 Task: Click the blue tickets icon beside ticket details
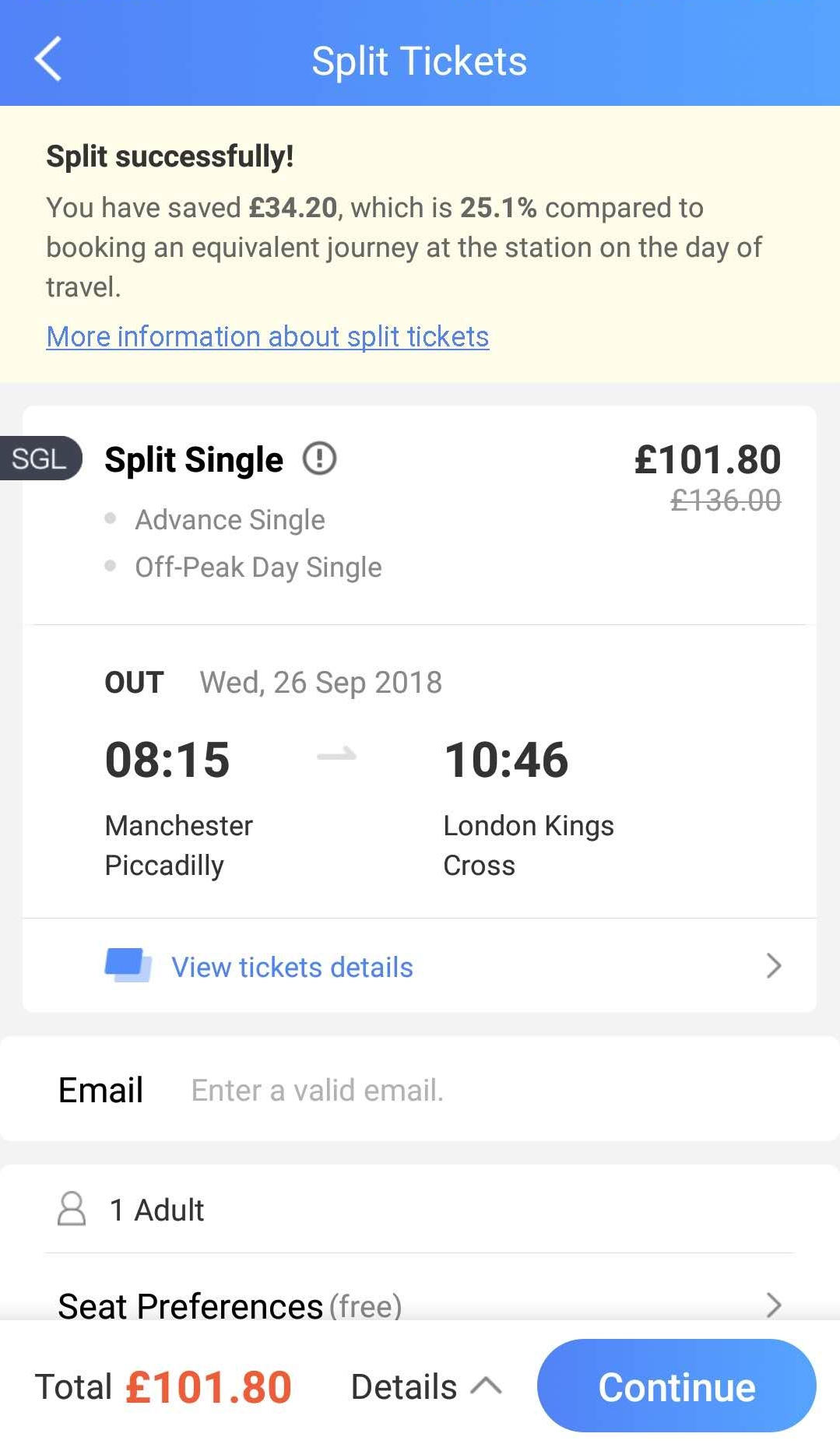tap(128, 965)
